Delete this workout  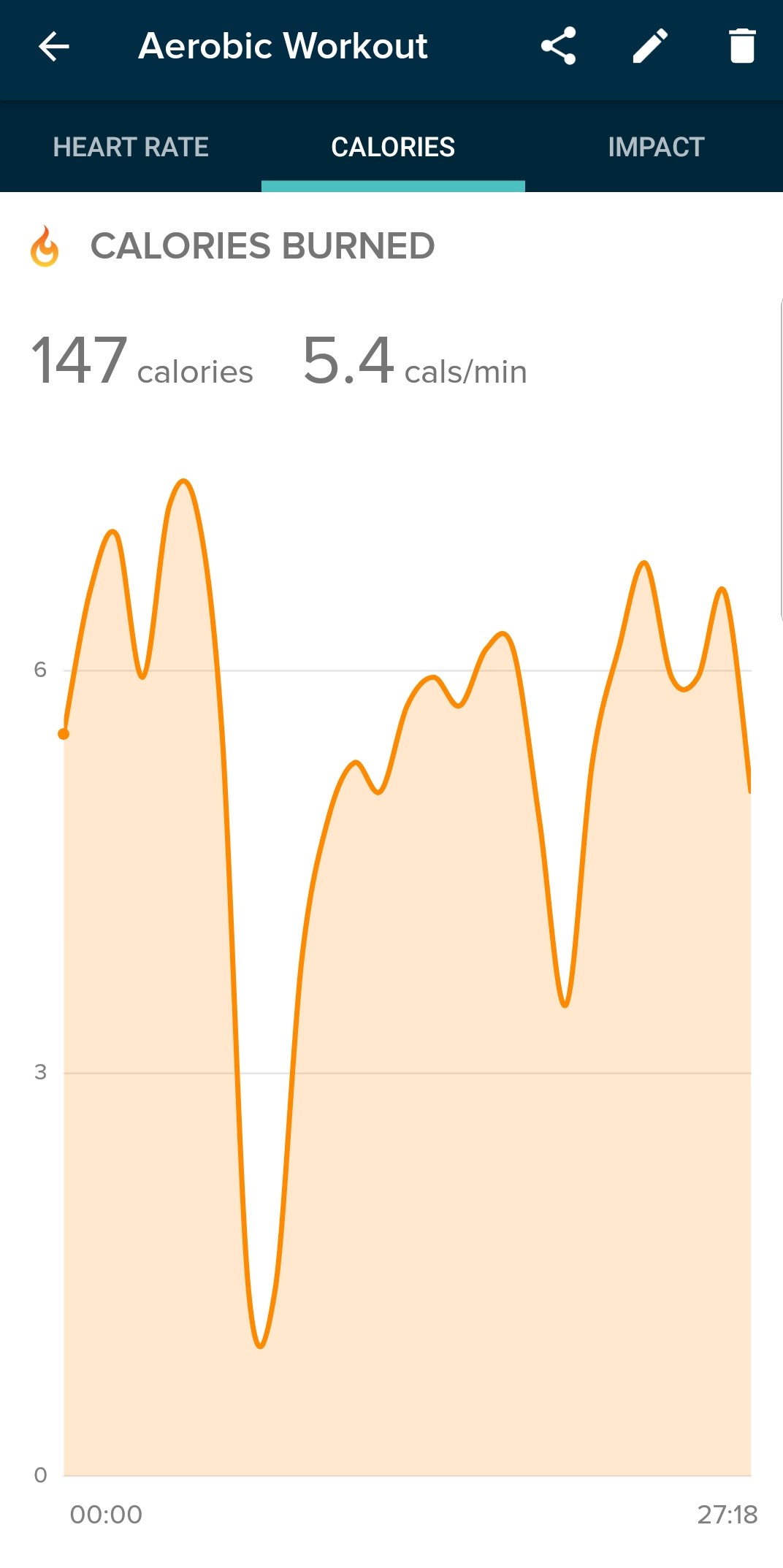click(741, 46)
